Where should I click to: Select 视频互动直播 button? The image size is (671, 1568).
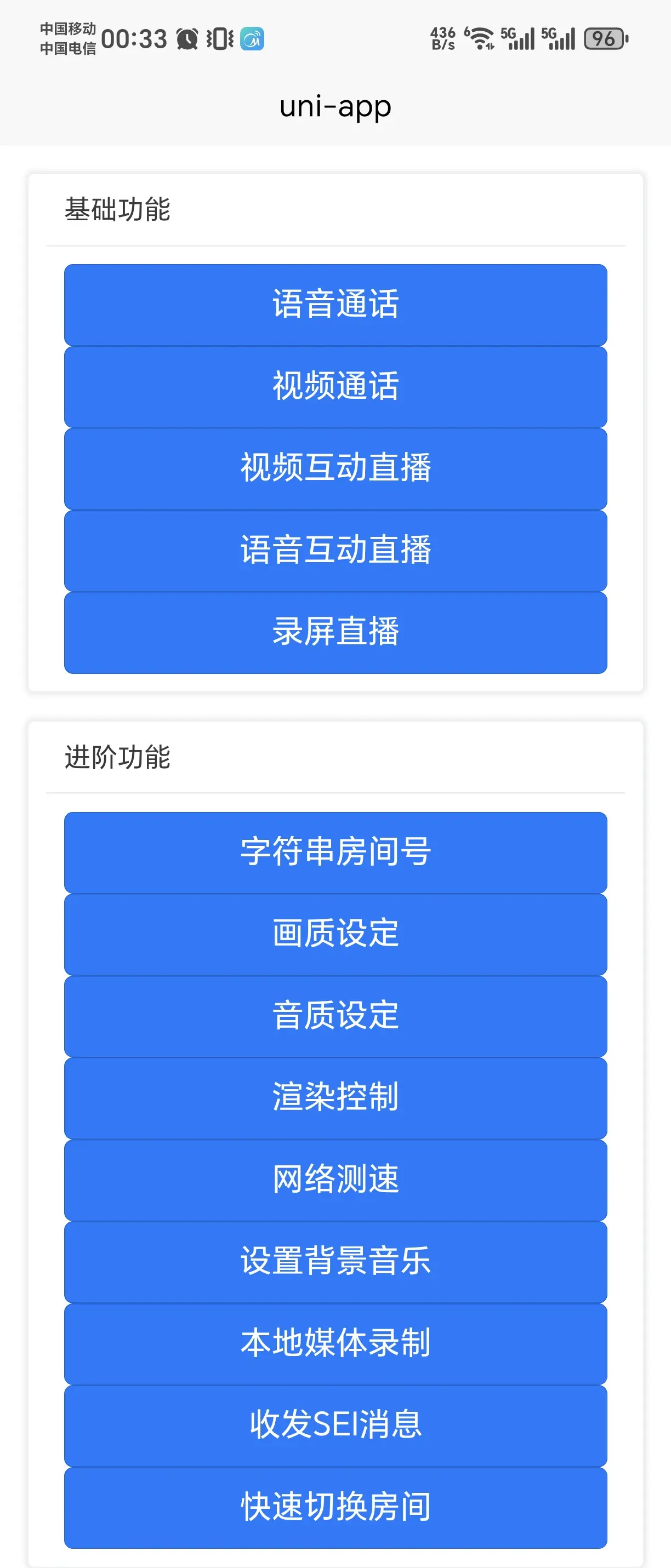(x=336, y=468)
